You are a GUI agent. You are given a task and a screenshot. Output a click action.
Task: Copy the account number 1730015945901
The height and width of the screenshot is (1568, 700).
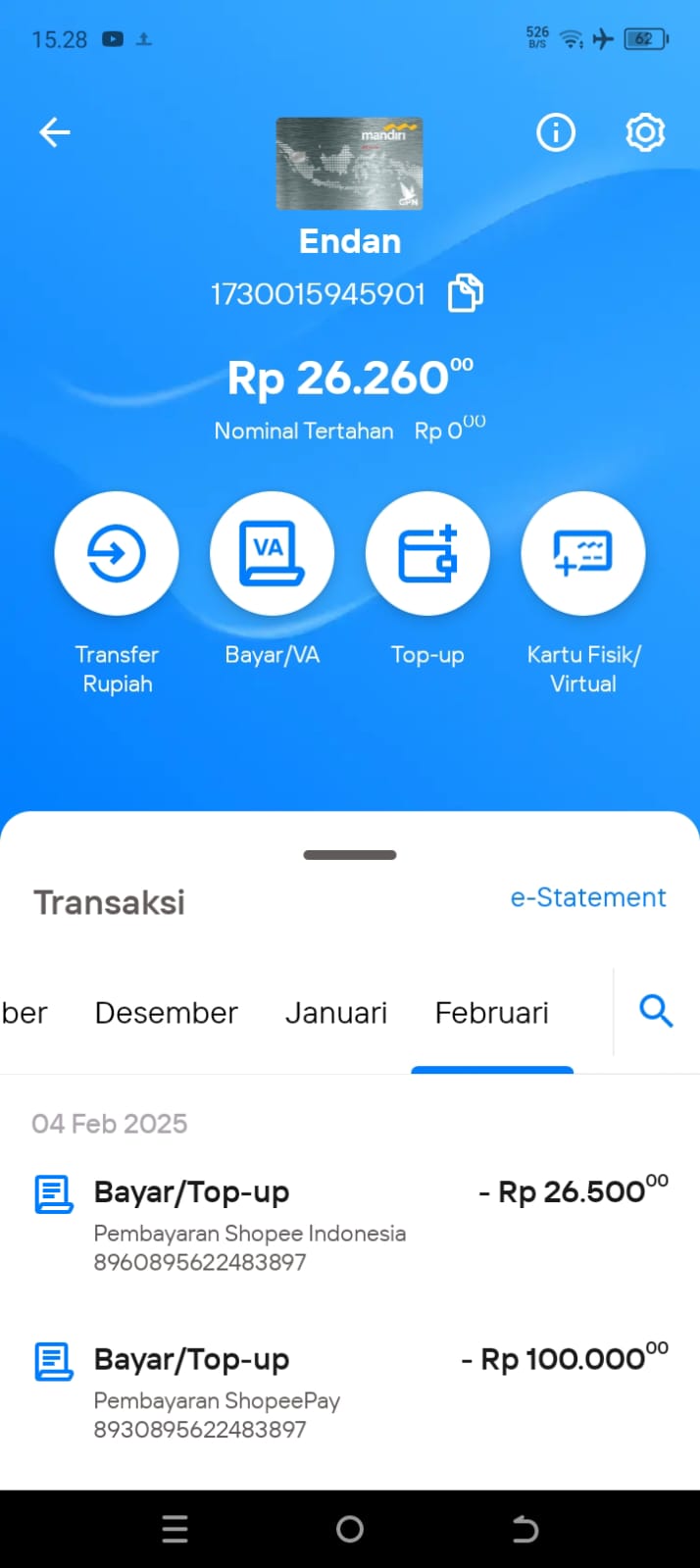466,293
